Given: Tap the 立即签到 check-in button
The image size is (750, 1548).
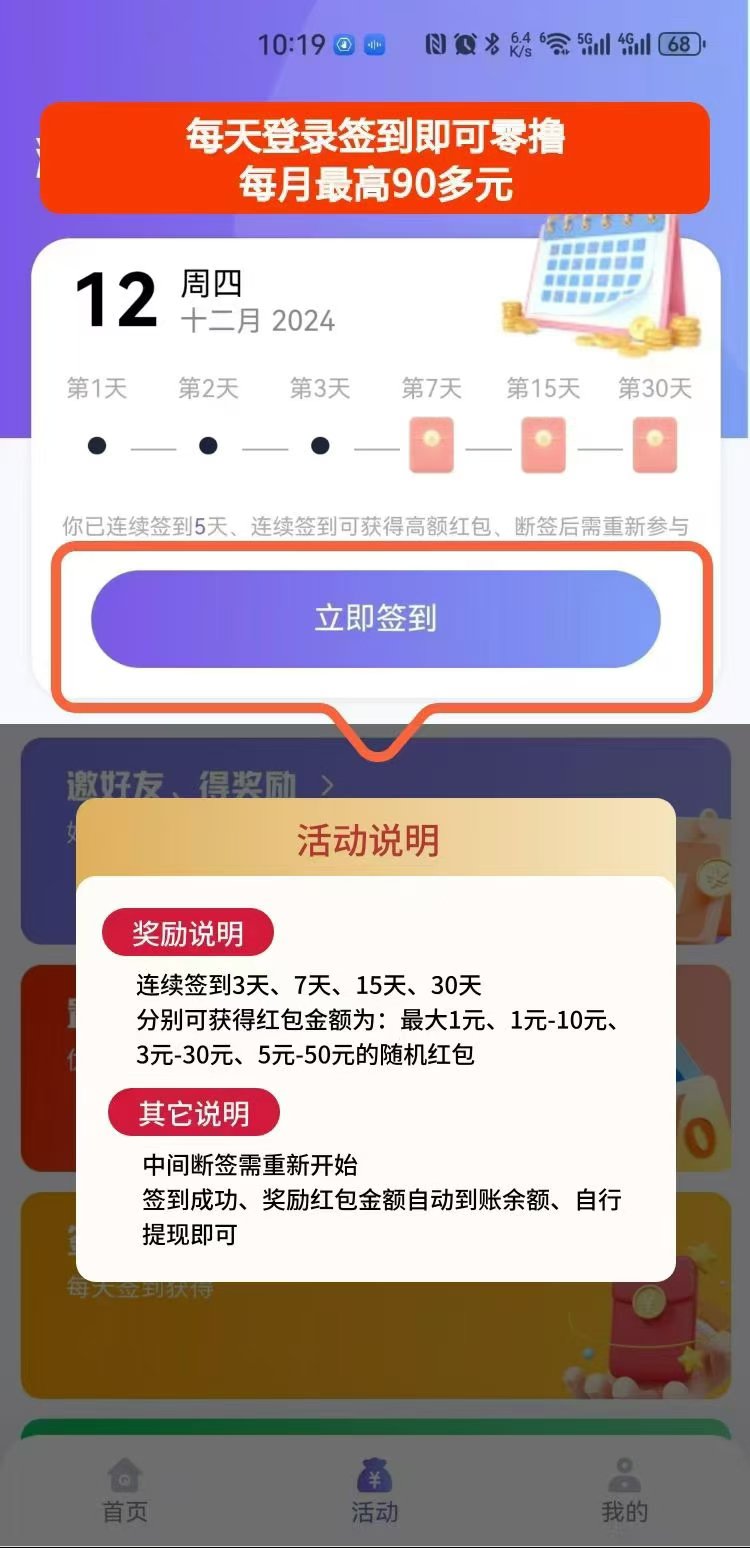Looking at the screenshot, I should [375, 619].
